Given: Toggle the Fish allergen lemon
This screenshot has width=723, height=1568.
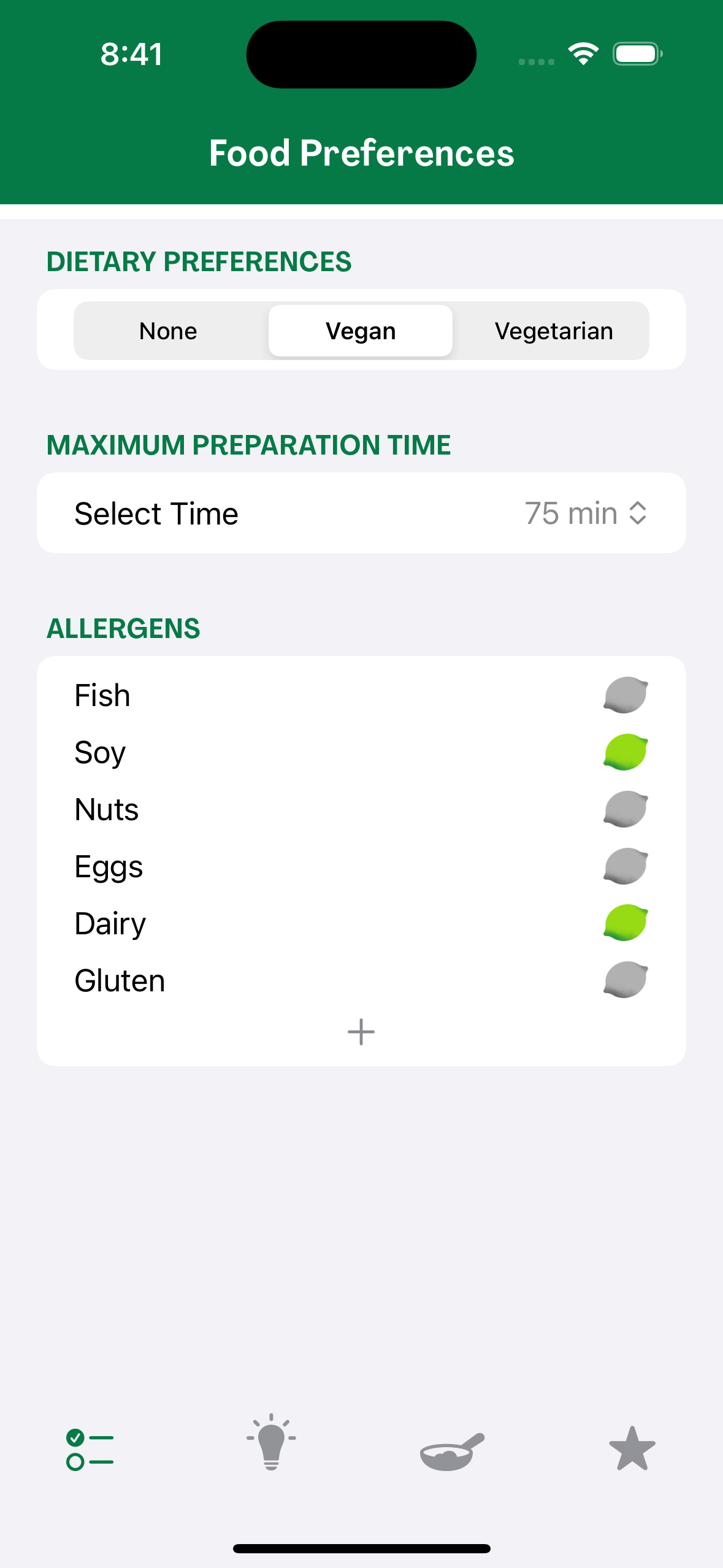Looking at the screenshot, I should click(625, 695).
